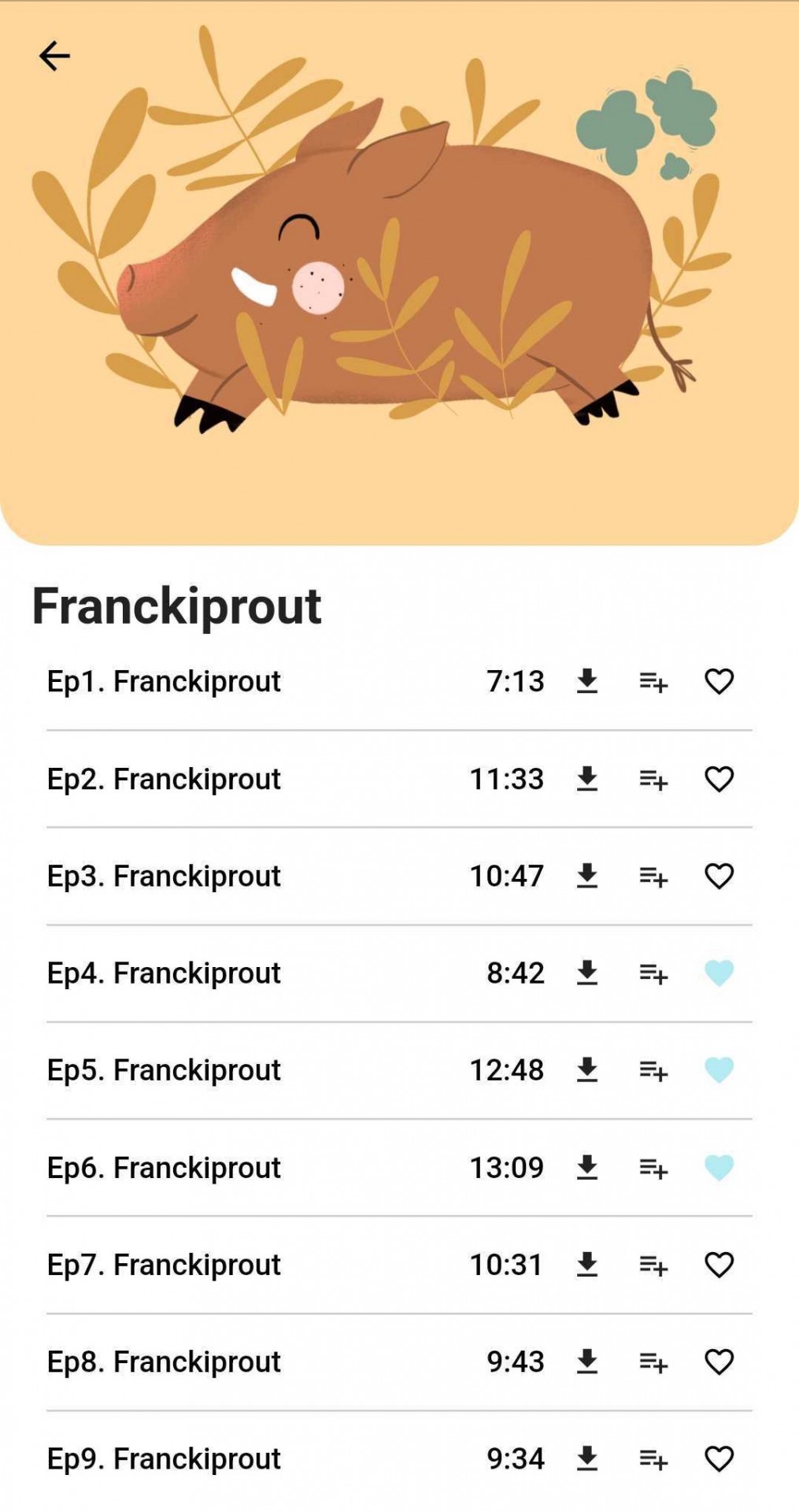Download Ep9. Franckiprout
The width and height of the screenshot is (799, 1512).
click(587, 1459)
